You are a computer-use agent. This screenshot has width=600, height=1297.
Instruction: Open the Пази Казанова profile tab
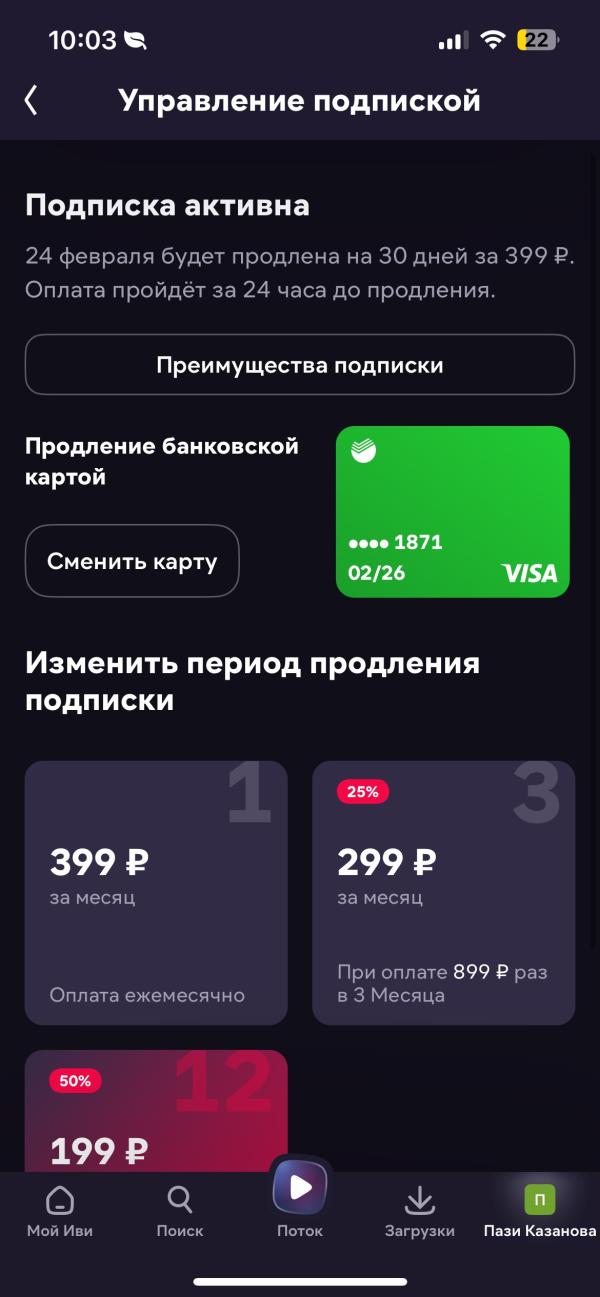point(540,1212)
